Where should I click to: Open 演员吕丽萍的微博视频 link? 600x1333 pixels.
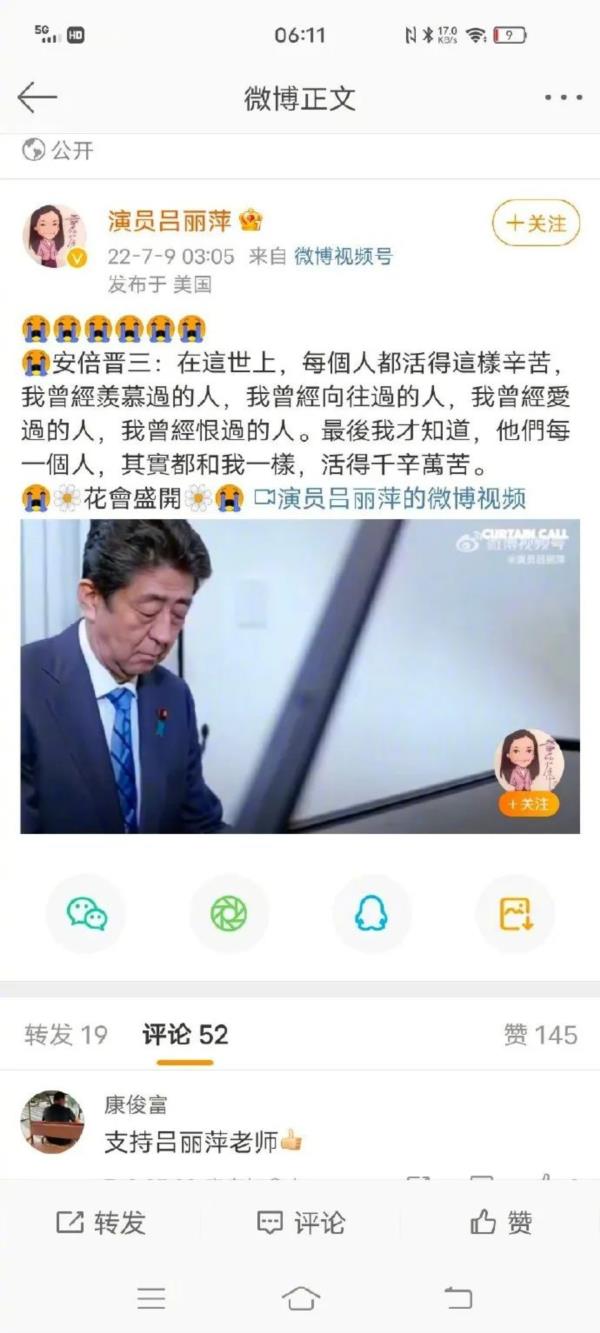[390, 497]
